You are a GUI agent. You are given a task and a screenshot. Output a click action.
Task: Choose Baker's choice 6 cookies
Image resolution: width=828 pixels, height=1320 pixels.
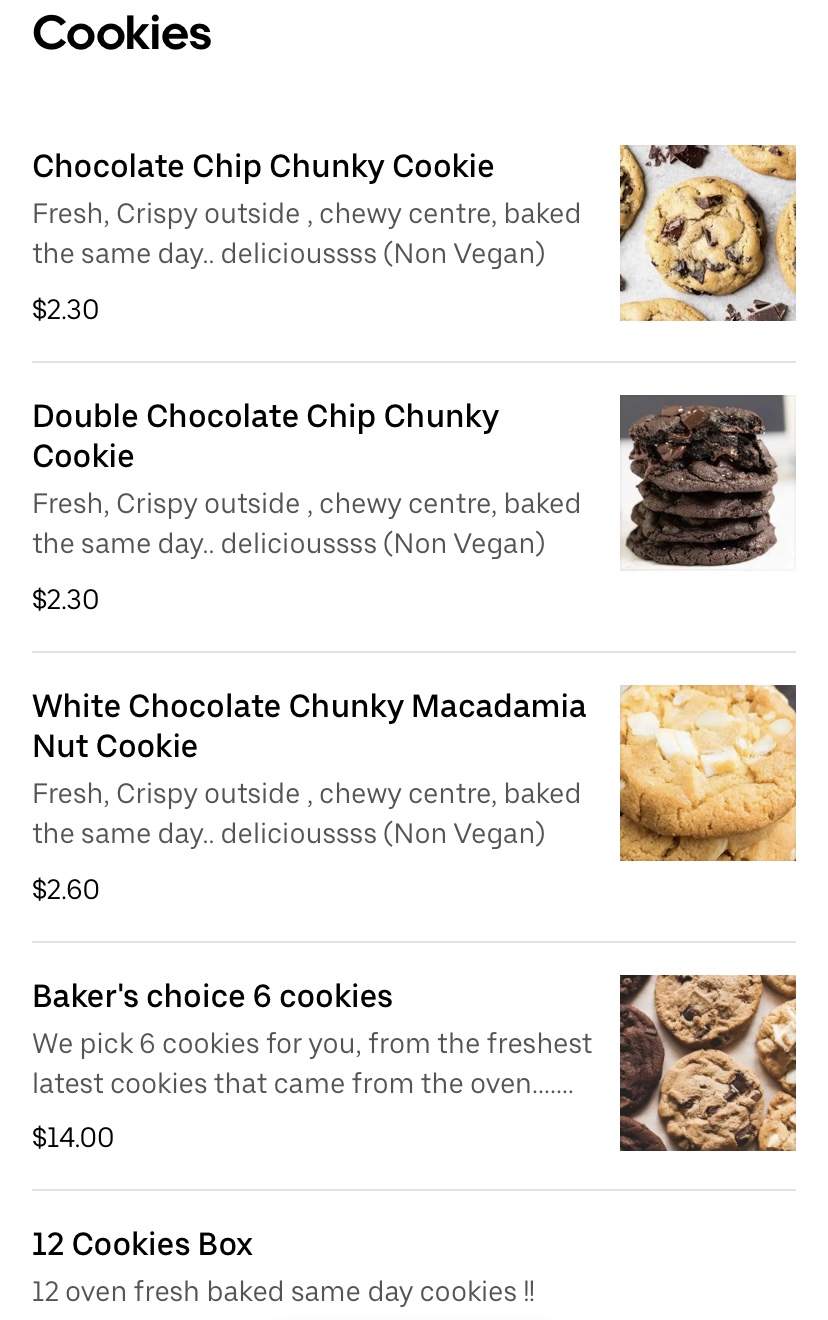(212, 996)
